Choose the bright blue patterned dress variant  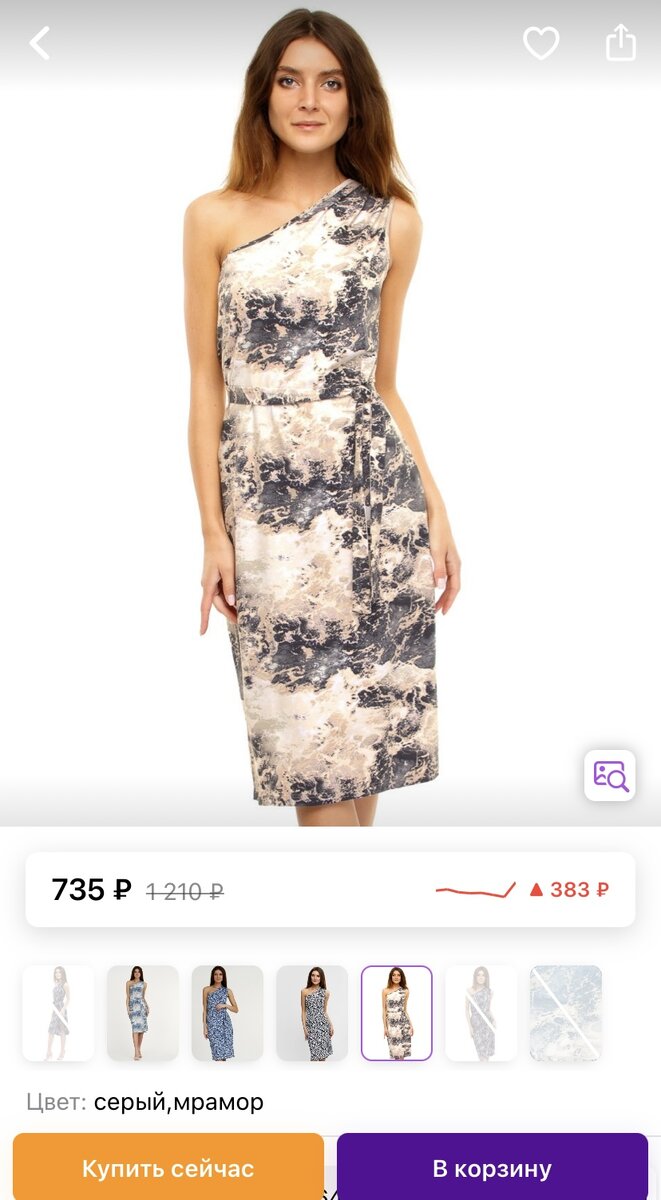[x=227, y=1013]
